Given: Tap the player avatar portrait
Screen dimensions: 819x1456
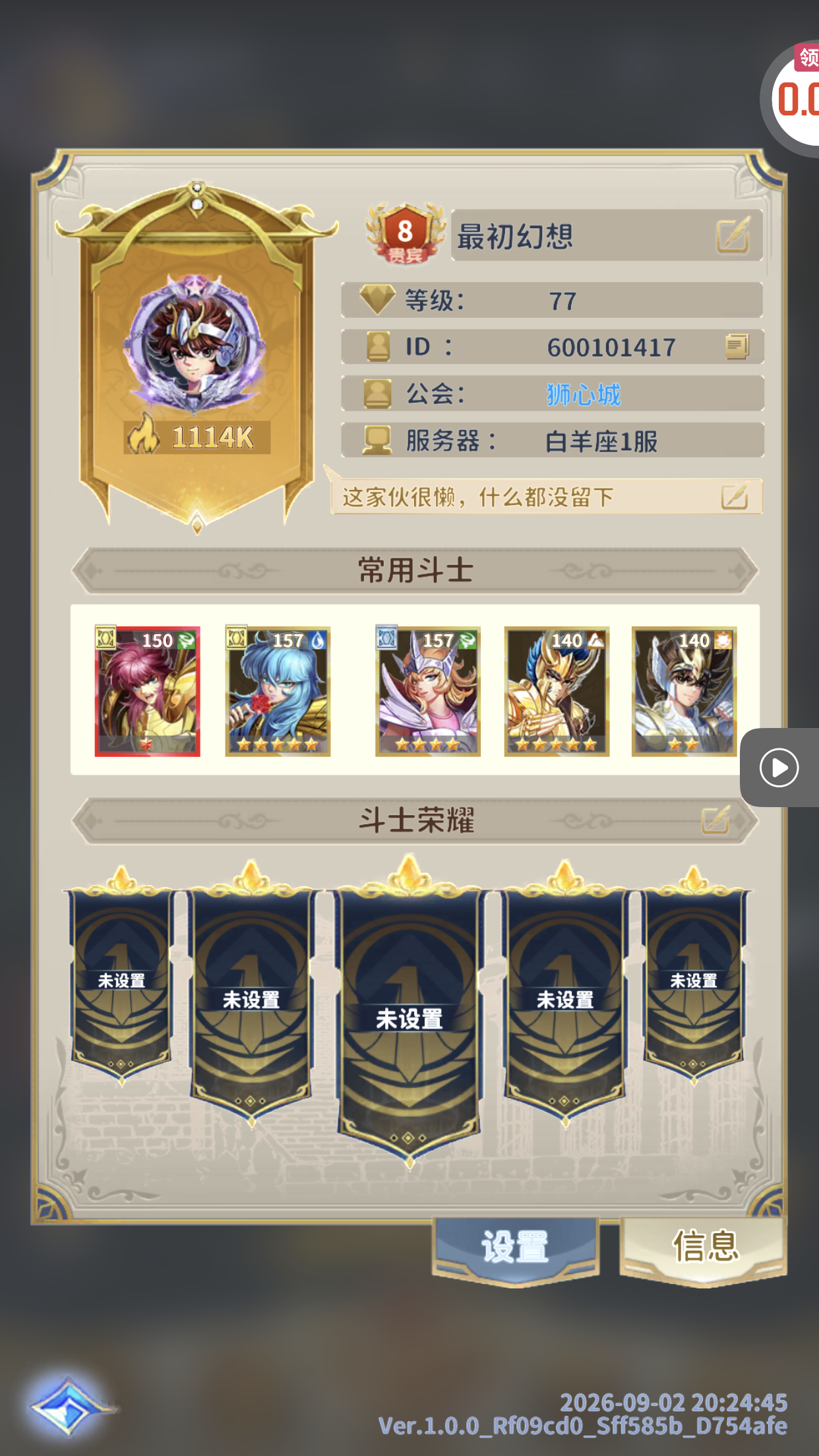Looking at the screenshot, I should [x=196, y=344].
